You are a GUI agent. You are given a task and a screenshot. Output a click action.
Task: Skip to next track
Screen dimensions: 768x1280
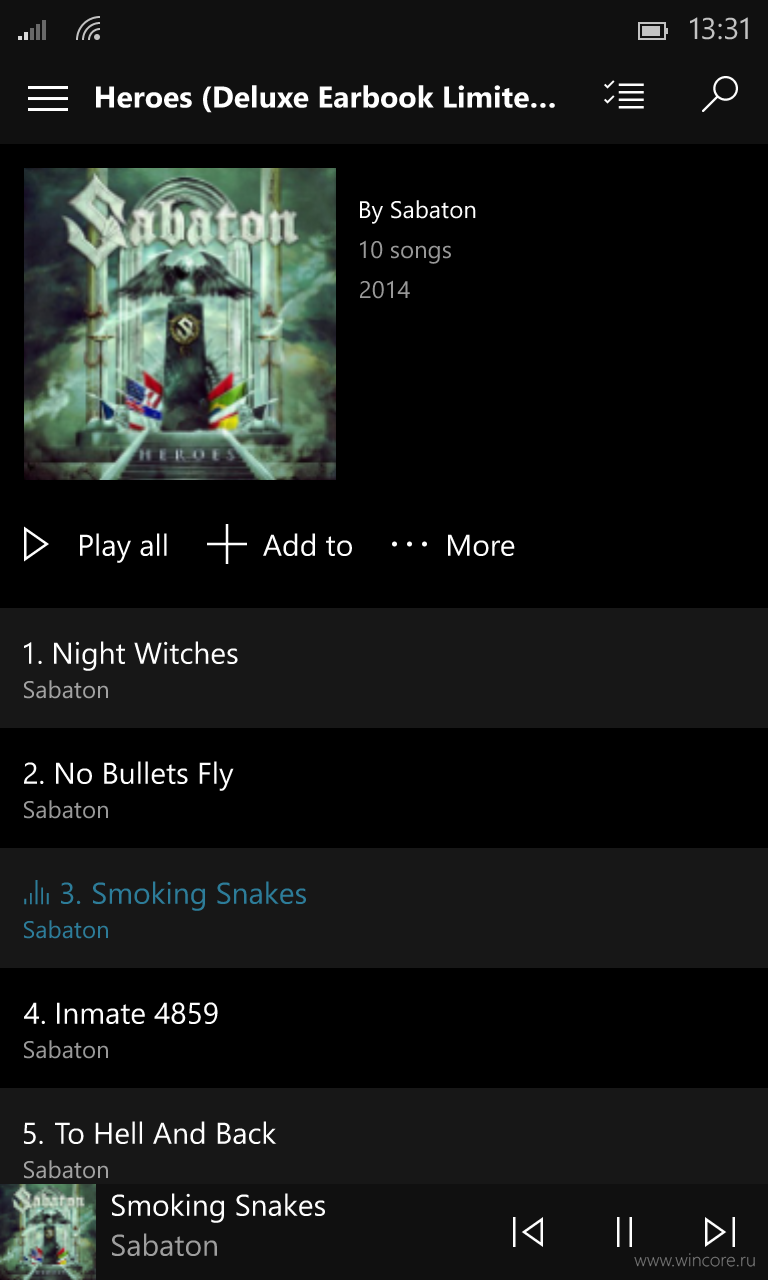pyautogui.click(x=720, y=1232)
